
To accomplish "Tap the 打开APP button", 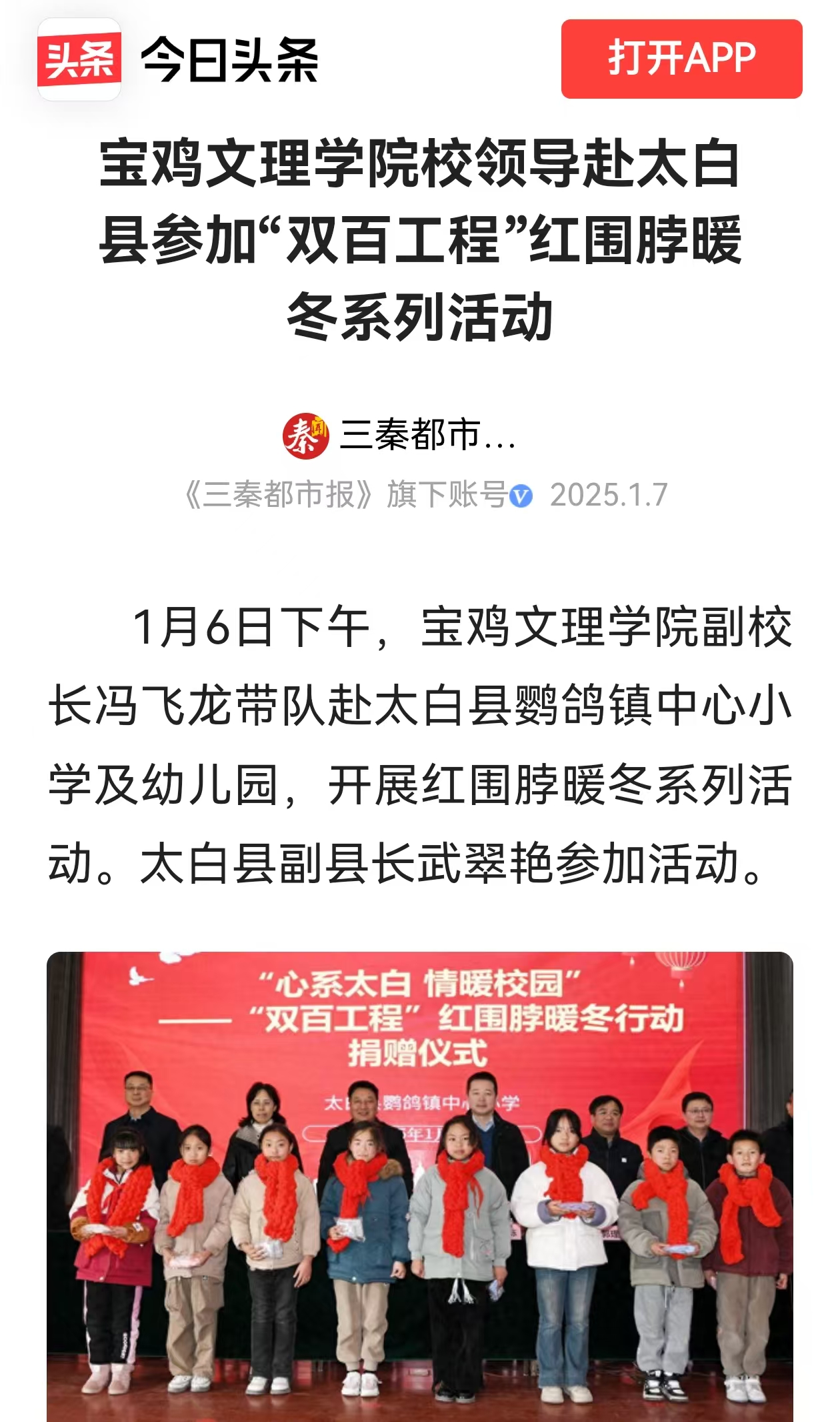I will pos(681,59).
